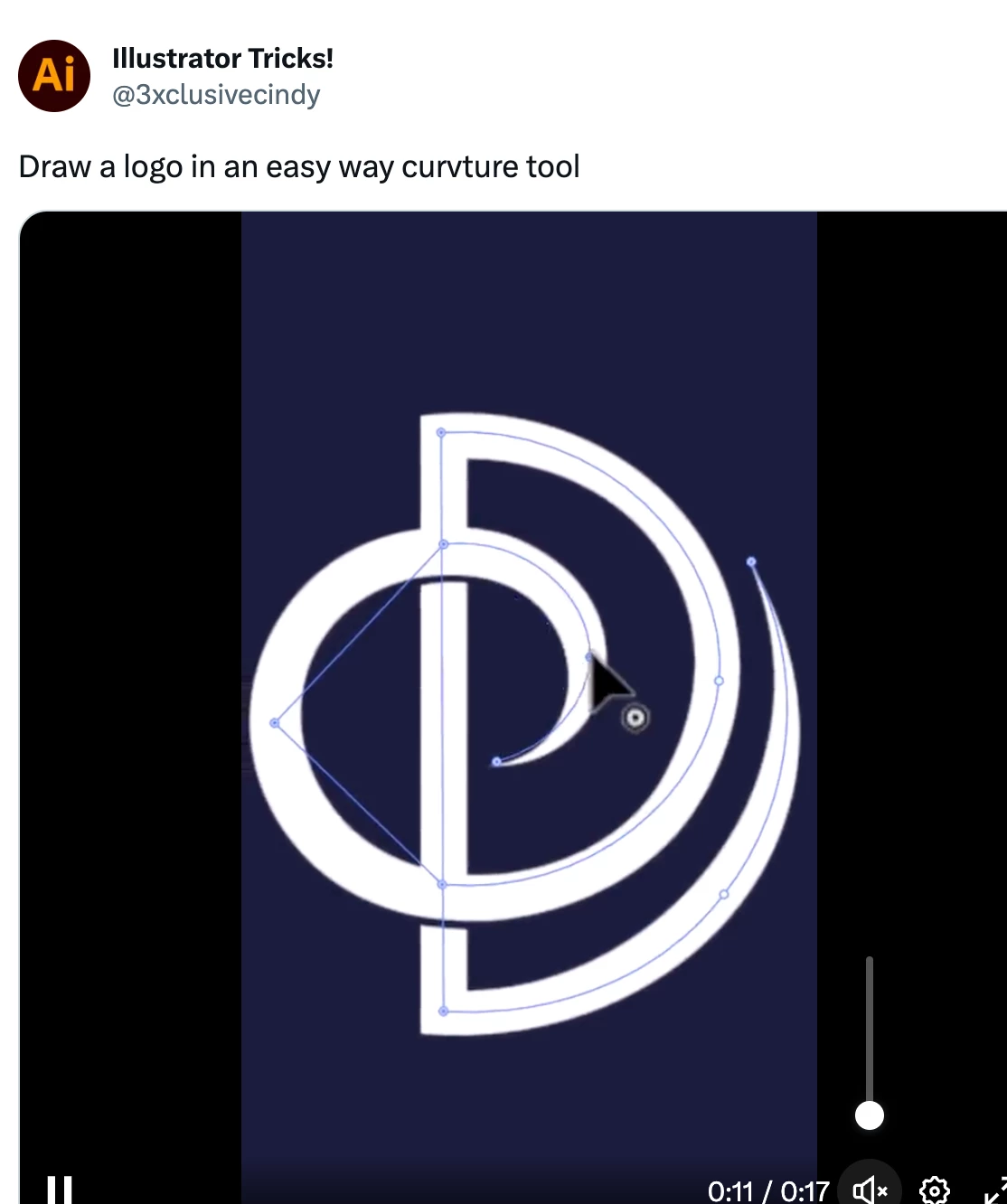Open the Illustrator Tricks! account name
The image size is (1007, 1204).
(222, 58)
